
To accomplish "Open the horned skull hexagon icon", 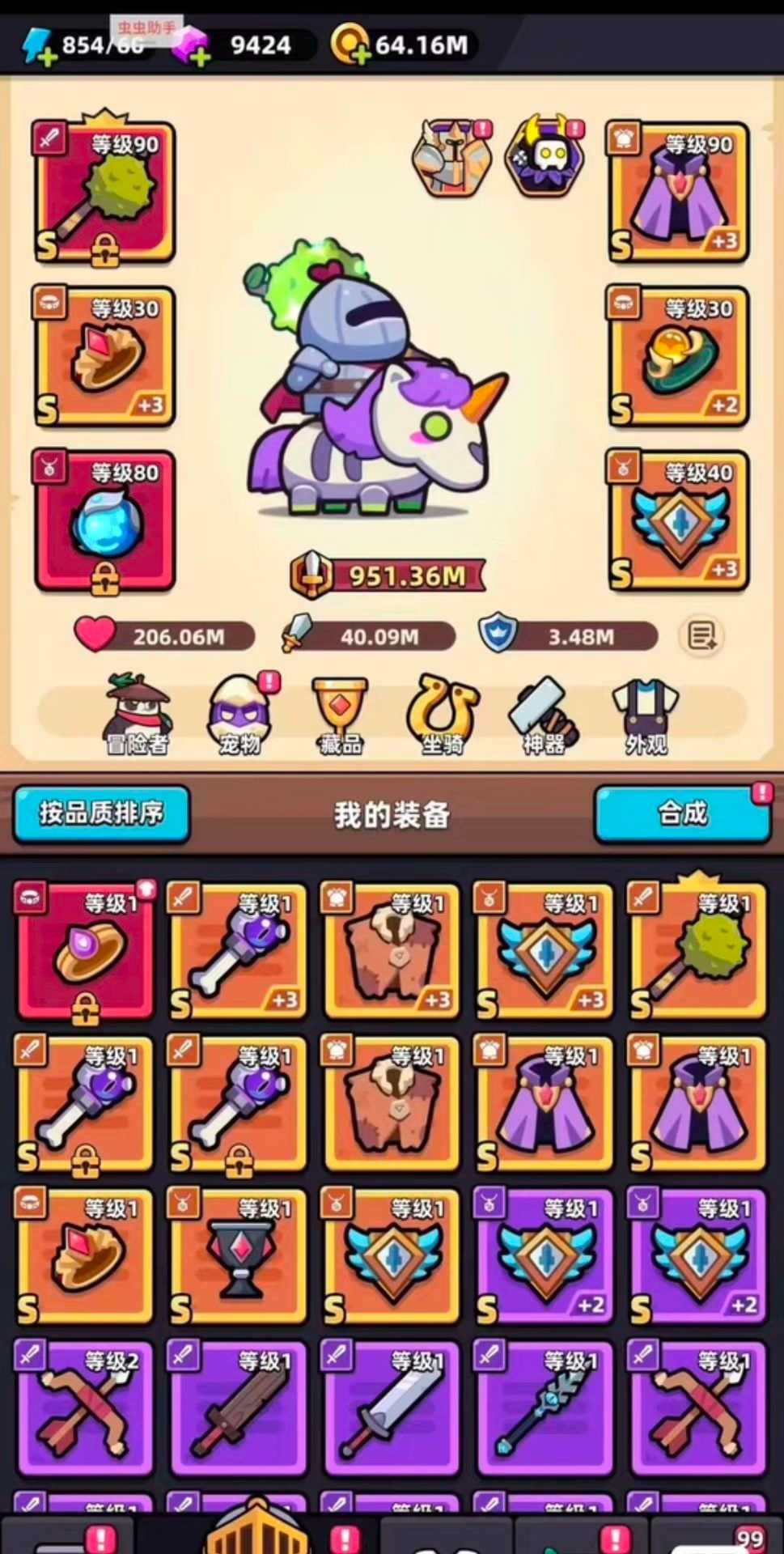I will click(545, 157).
